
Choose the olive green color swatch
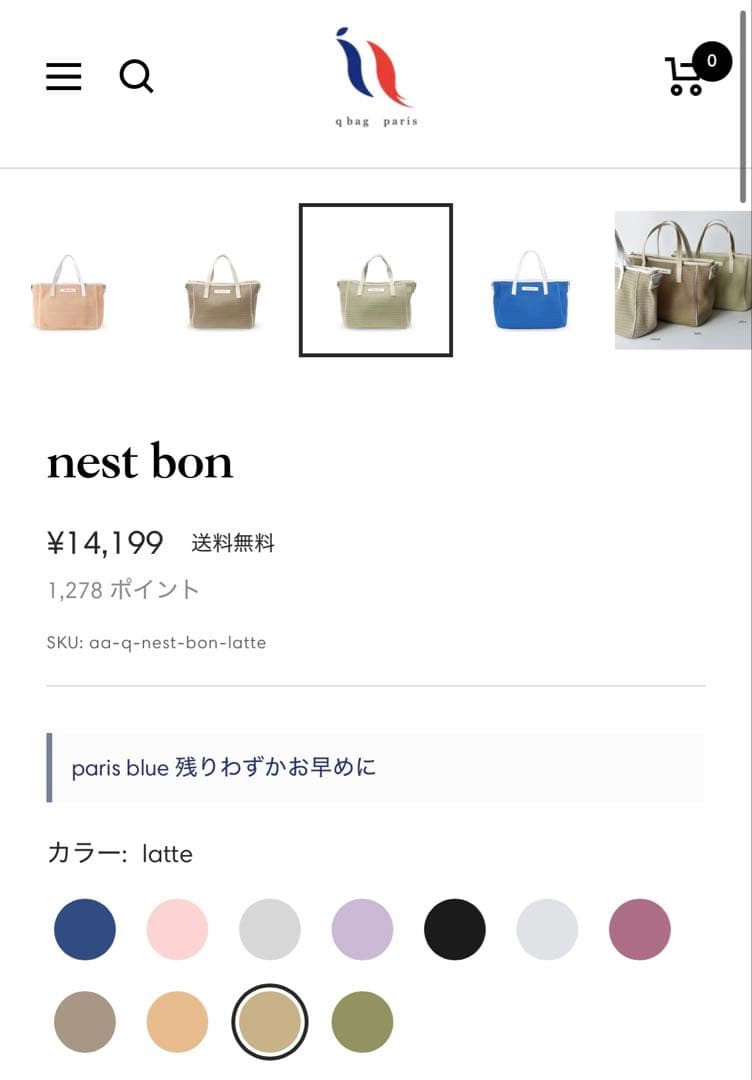click(362, 1022)
